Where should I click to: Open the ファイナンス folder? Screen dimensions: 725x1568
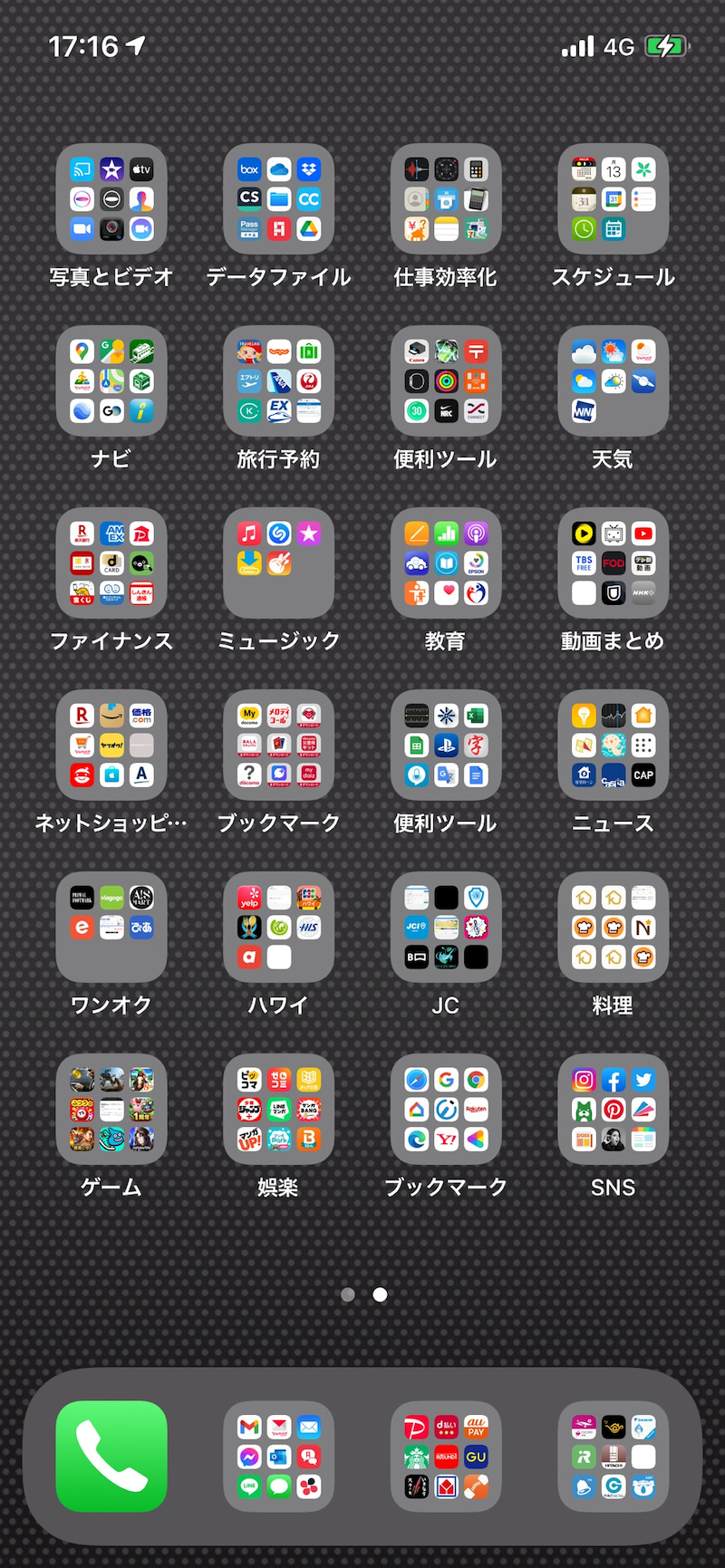[x=111, y=563]
